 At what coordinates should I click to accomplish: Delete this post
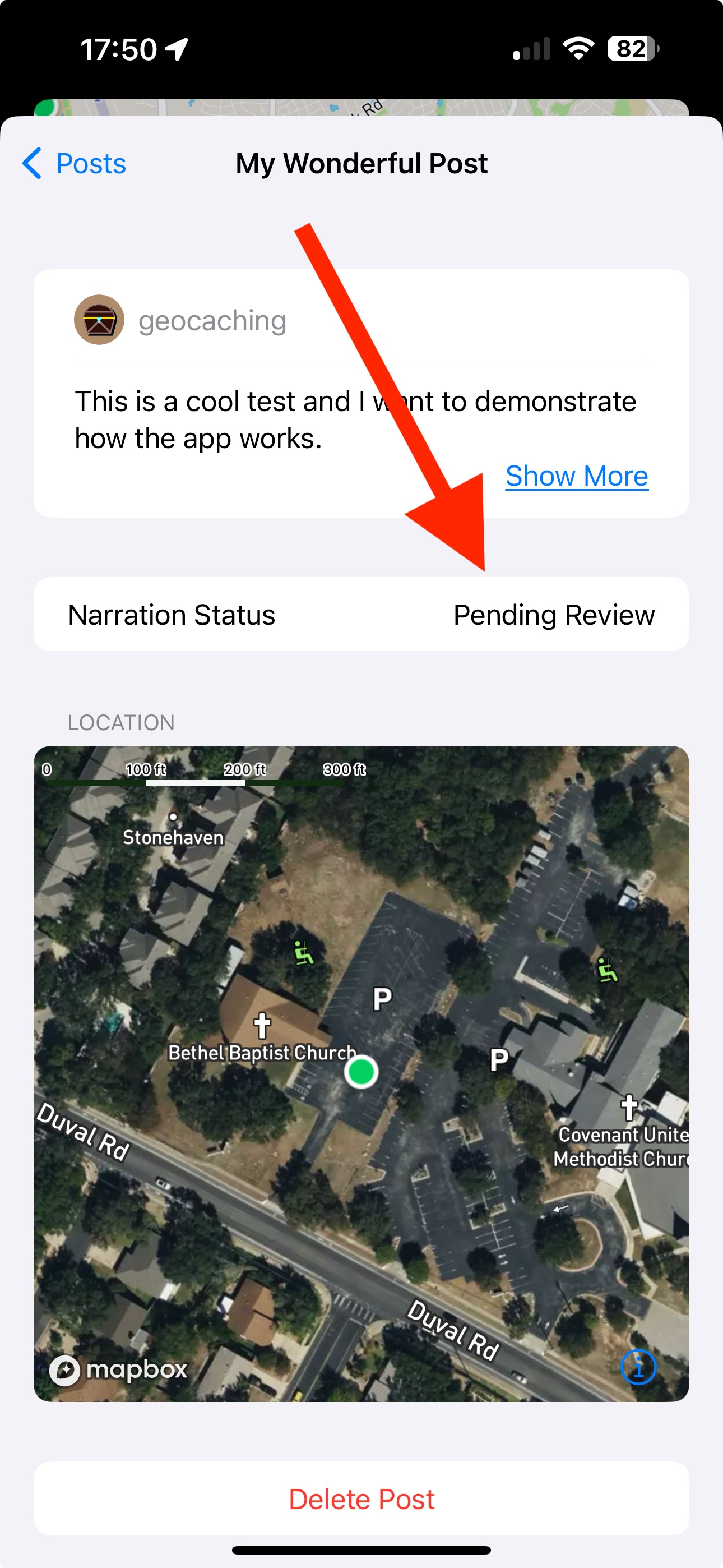coord(361,1498)
